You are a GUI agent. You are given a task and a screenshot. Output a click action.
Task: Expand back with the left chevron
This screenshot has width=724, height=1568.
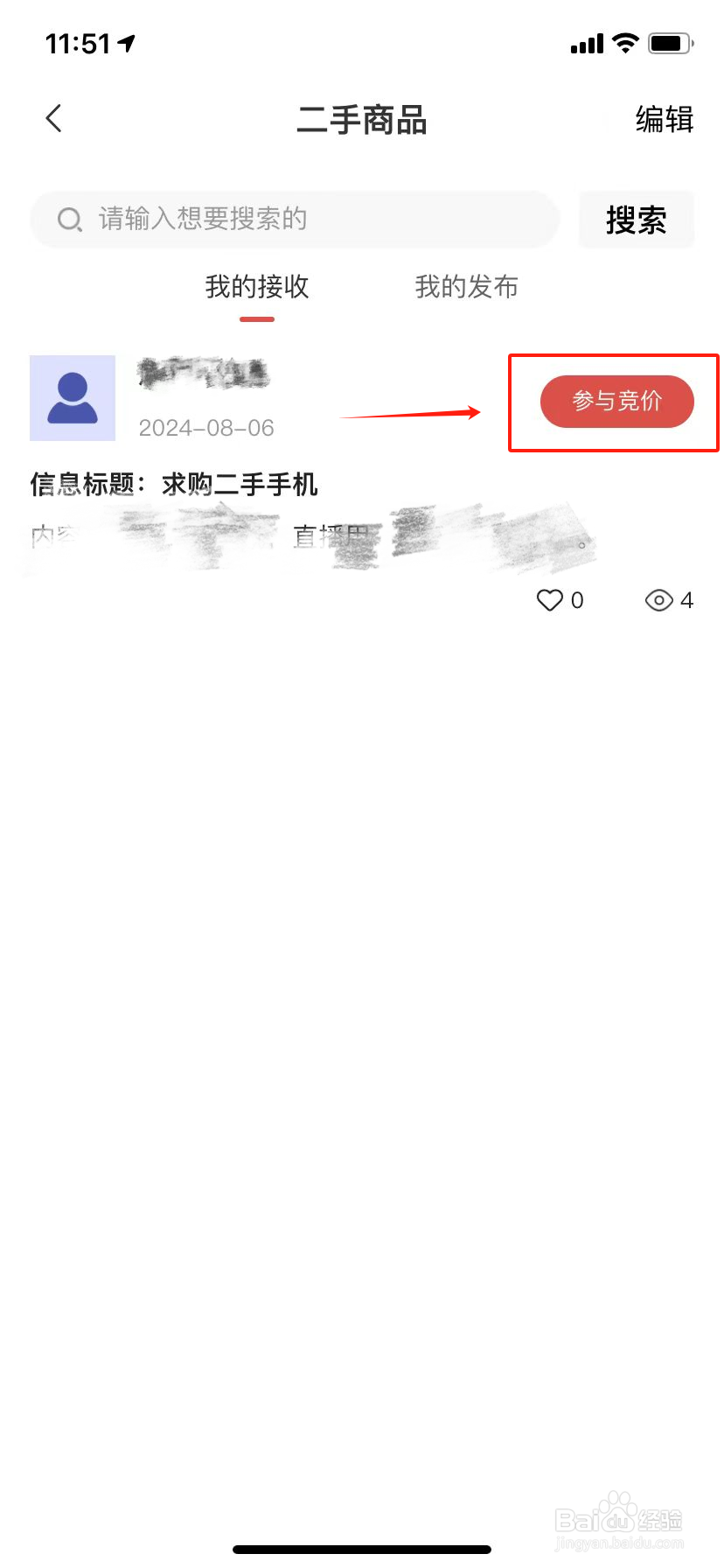pos(52,117)
